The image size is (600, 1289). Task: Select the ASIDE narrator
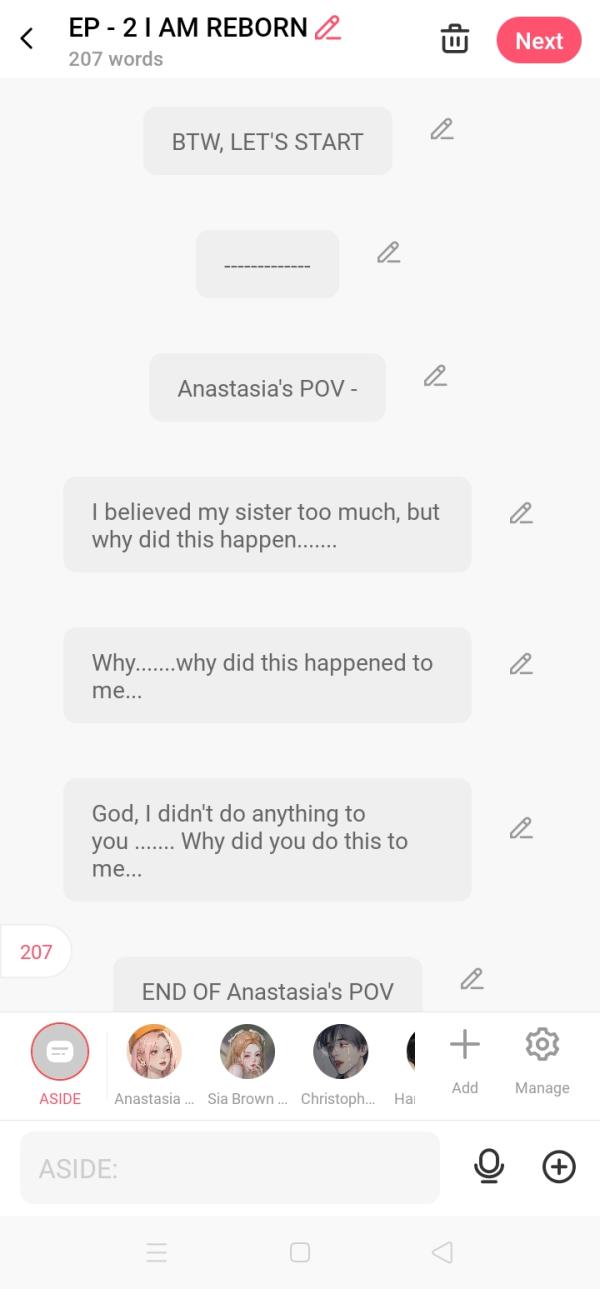tap(60, 1052)
